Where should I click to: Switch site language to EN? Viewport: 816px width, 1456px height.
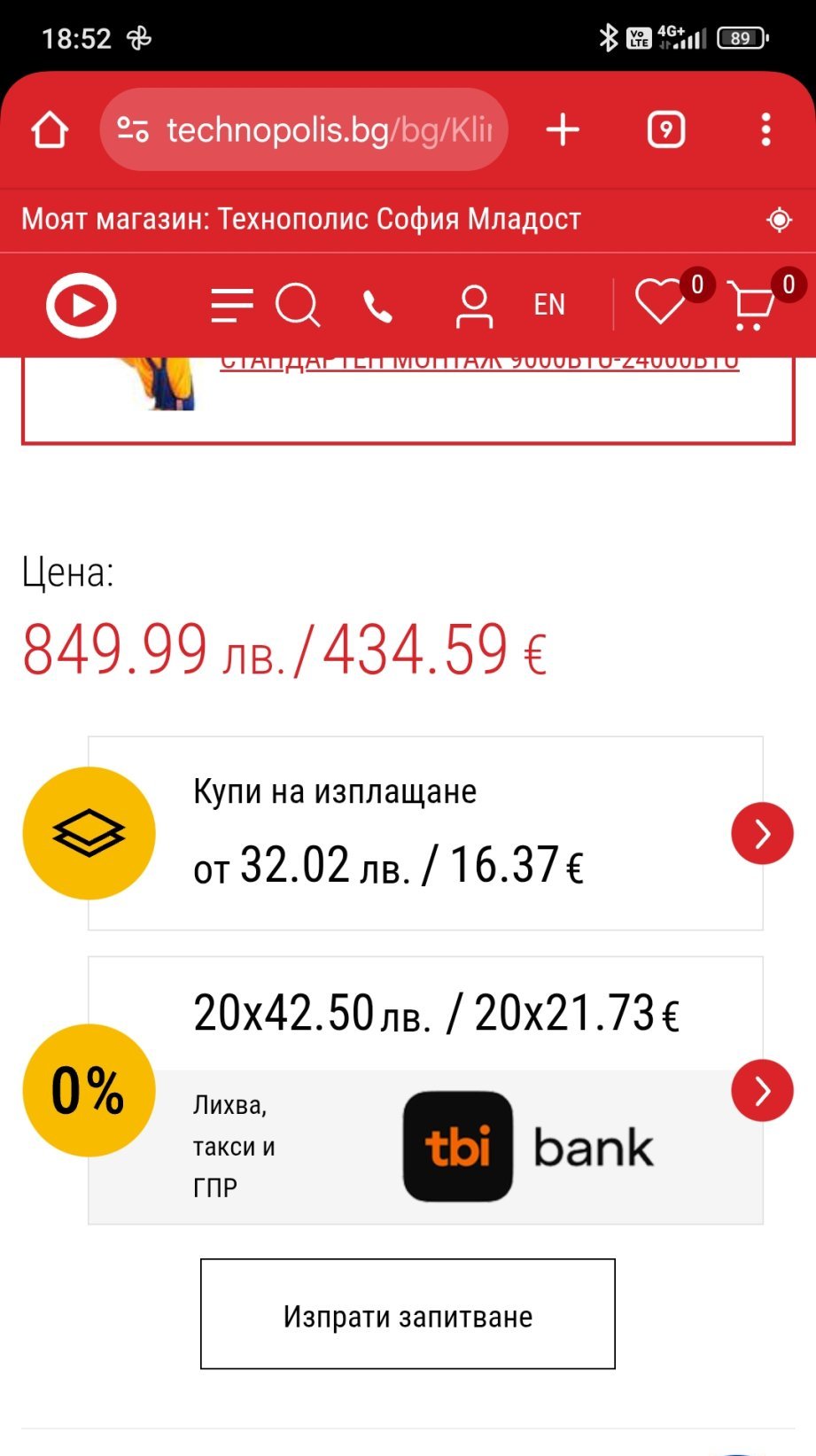[x=549, y=306]
